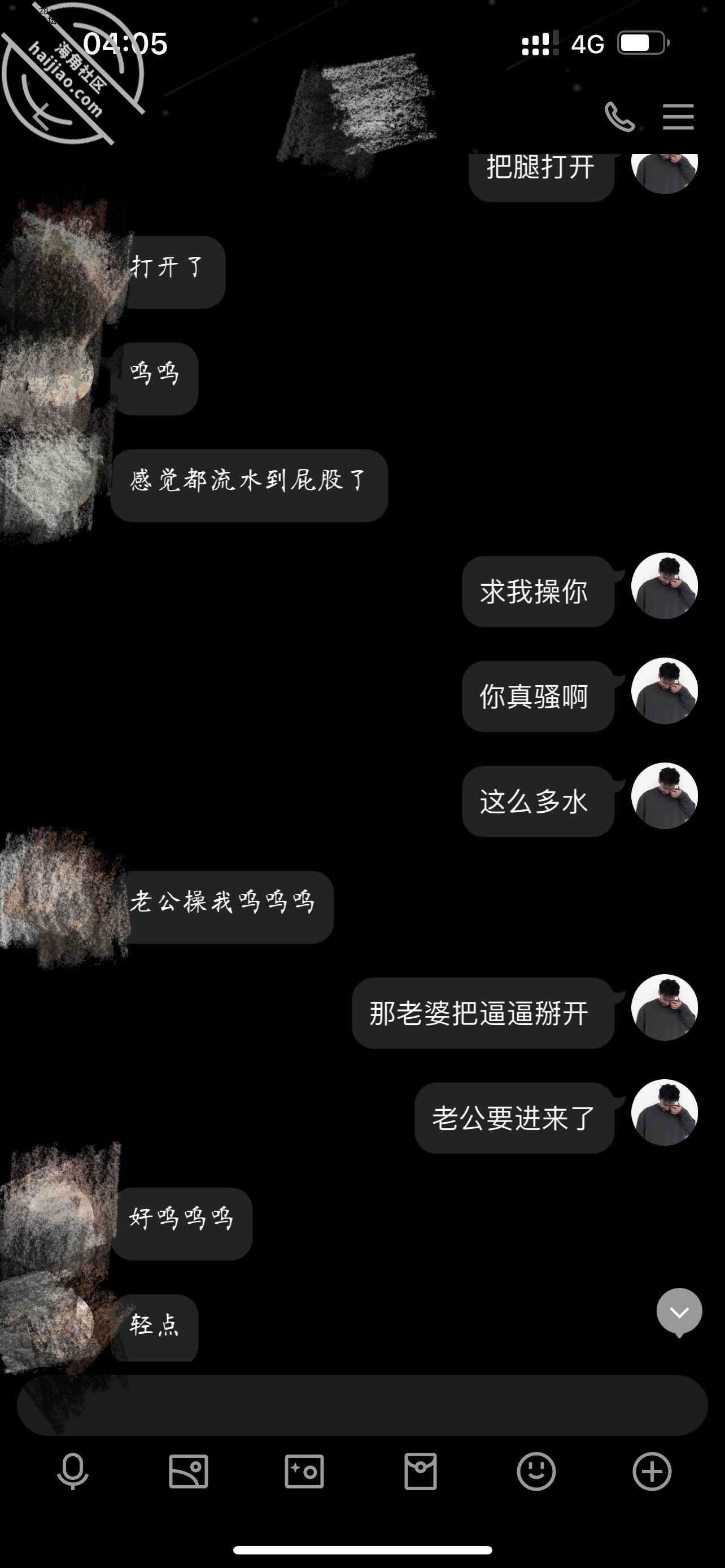Open the chat menu
Viewport: 725px width, 1568px height.
pyautogui.click(x=678, y=116)
